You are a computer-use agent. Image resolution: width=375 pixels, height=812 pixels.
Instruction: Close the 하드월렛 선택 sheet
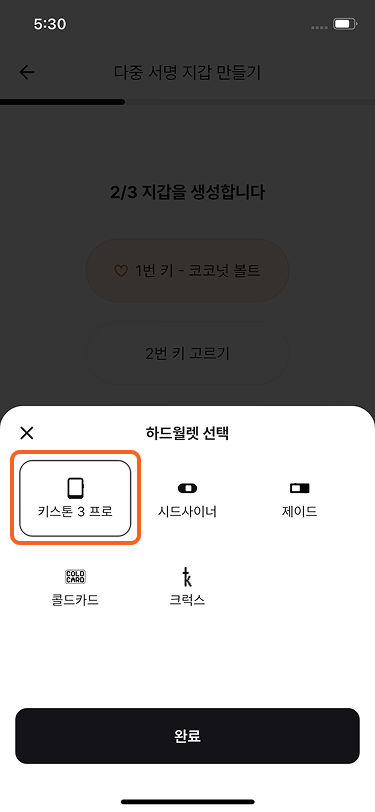[26, 433]
